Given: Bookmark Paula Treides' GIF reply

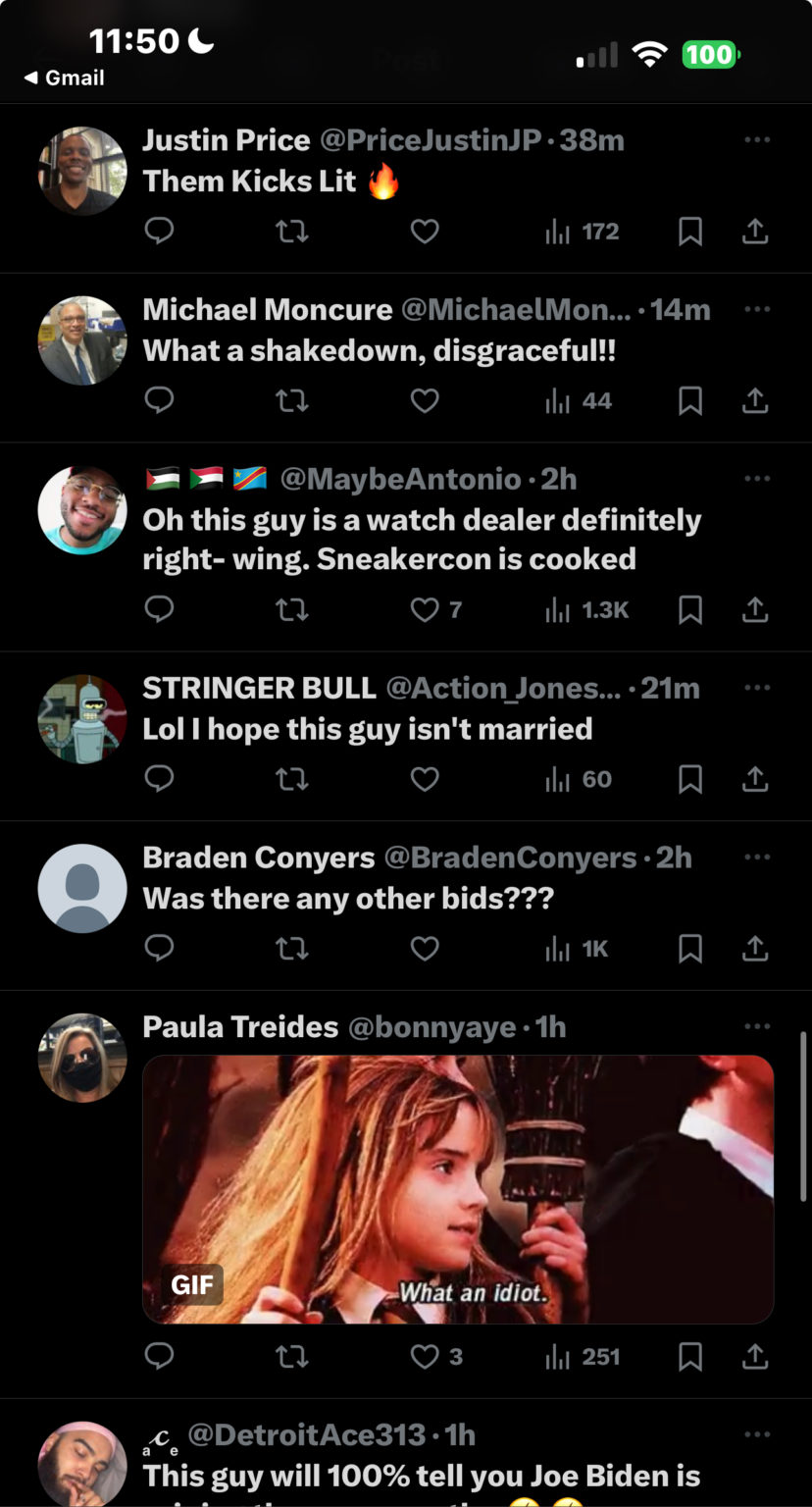Looking at the screenshot, I should [690, 1357].
